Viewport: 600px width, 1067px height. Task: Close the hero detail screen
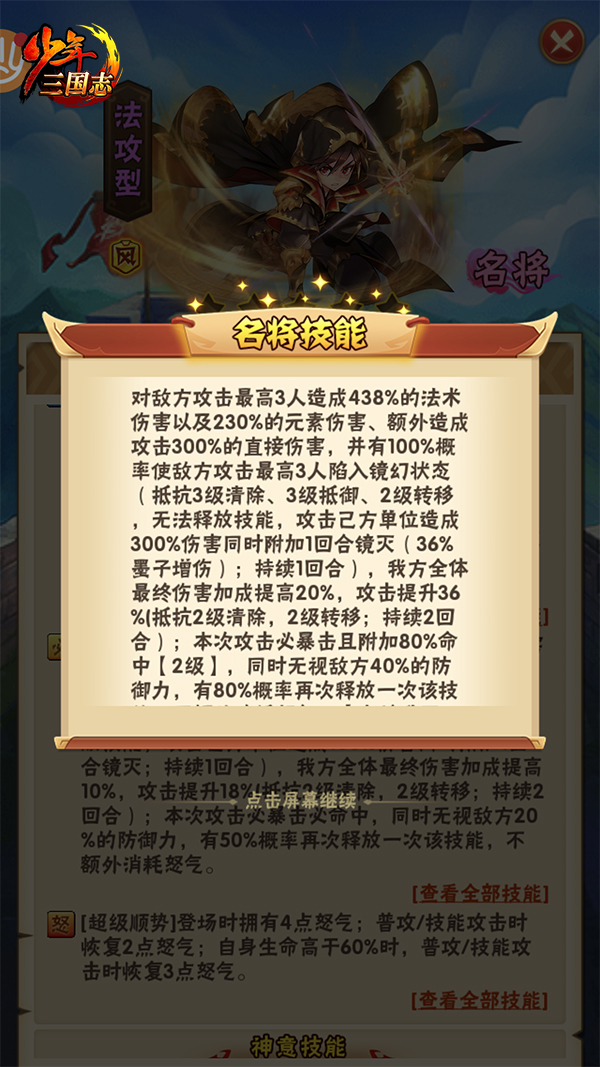tap(562, 42)
